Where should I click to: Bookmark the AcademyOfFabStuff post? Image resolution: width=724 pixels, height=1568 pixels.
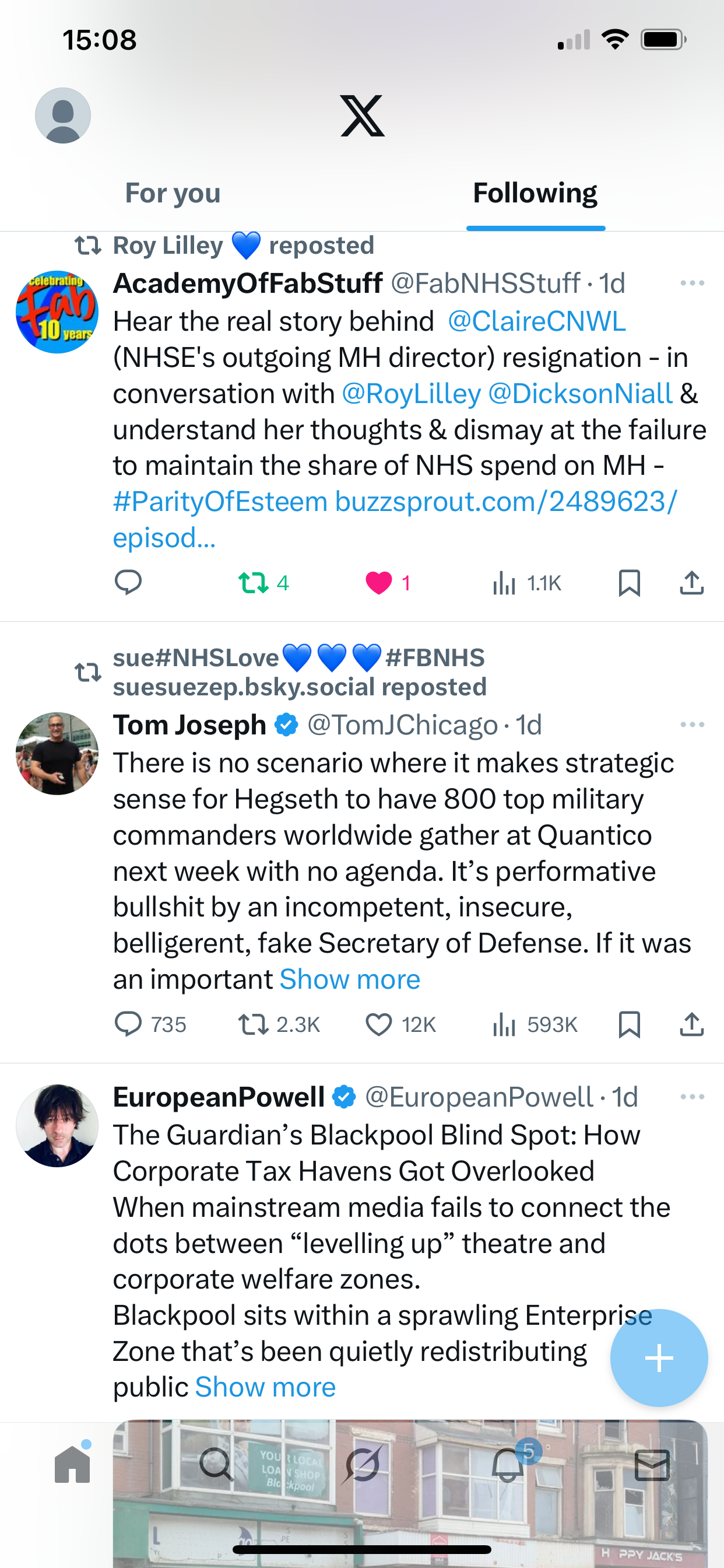pyautogui.click(x=629, y=583)
